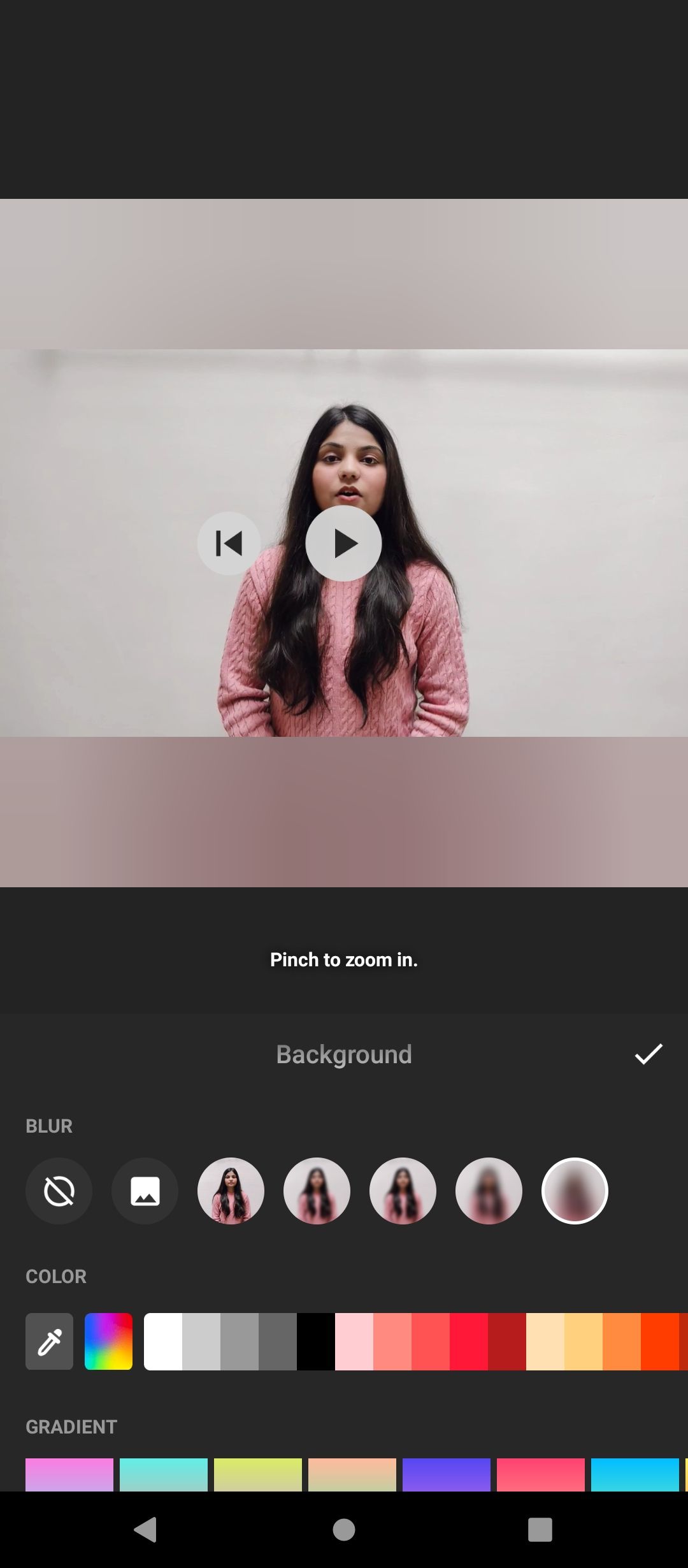Apply the sky blue gradient background
Screen dimensions: 688x1568
click(635, 1474)
